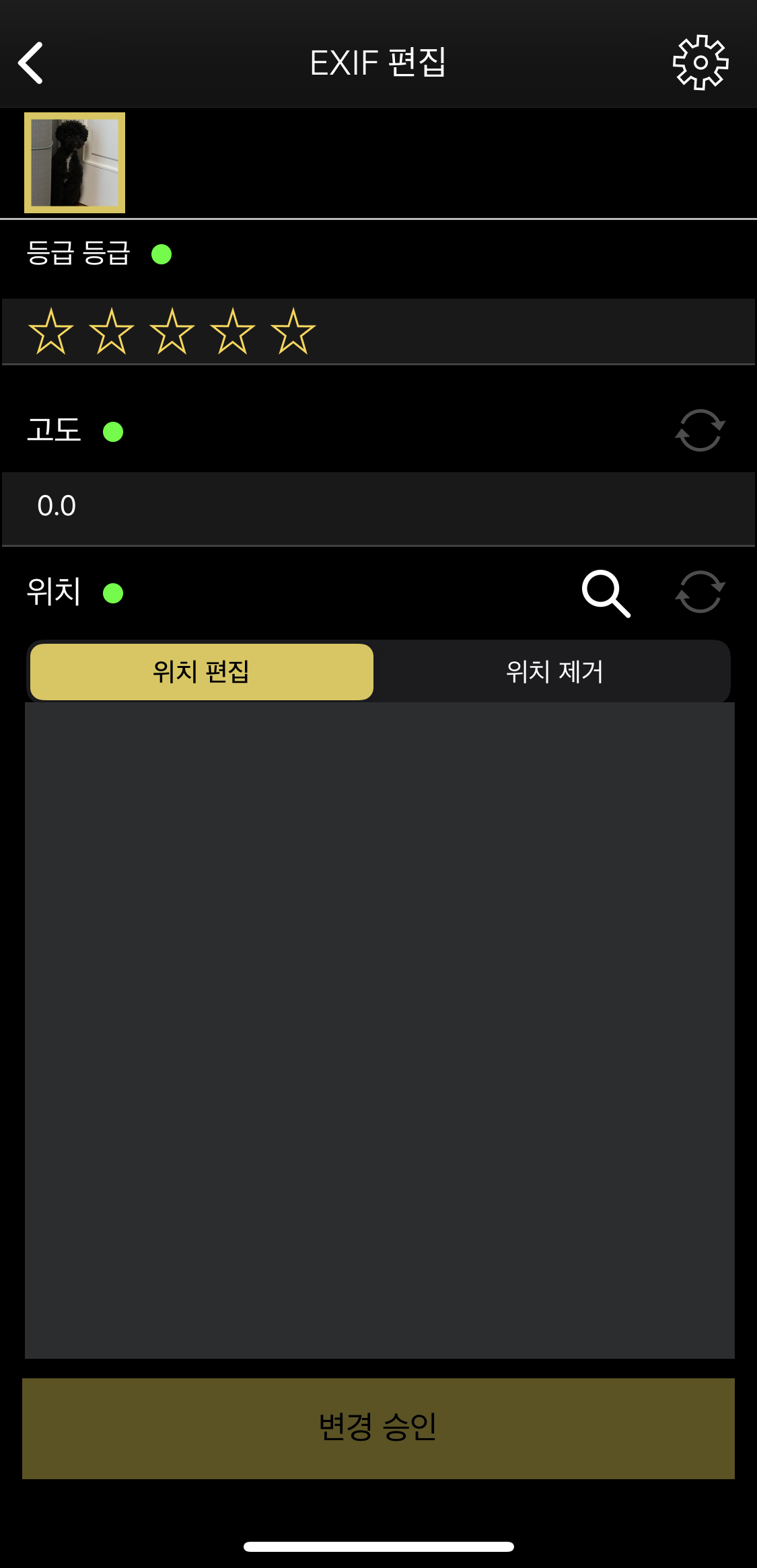This screenshot has height=1568, width=757.
Task: Click the green status dot beside 고도
Action: [x=113, y=431]
